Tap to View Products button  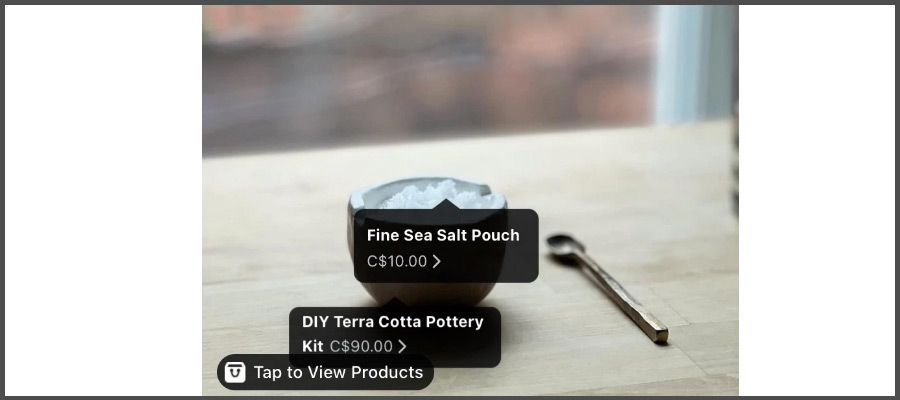pos(326,372)
